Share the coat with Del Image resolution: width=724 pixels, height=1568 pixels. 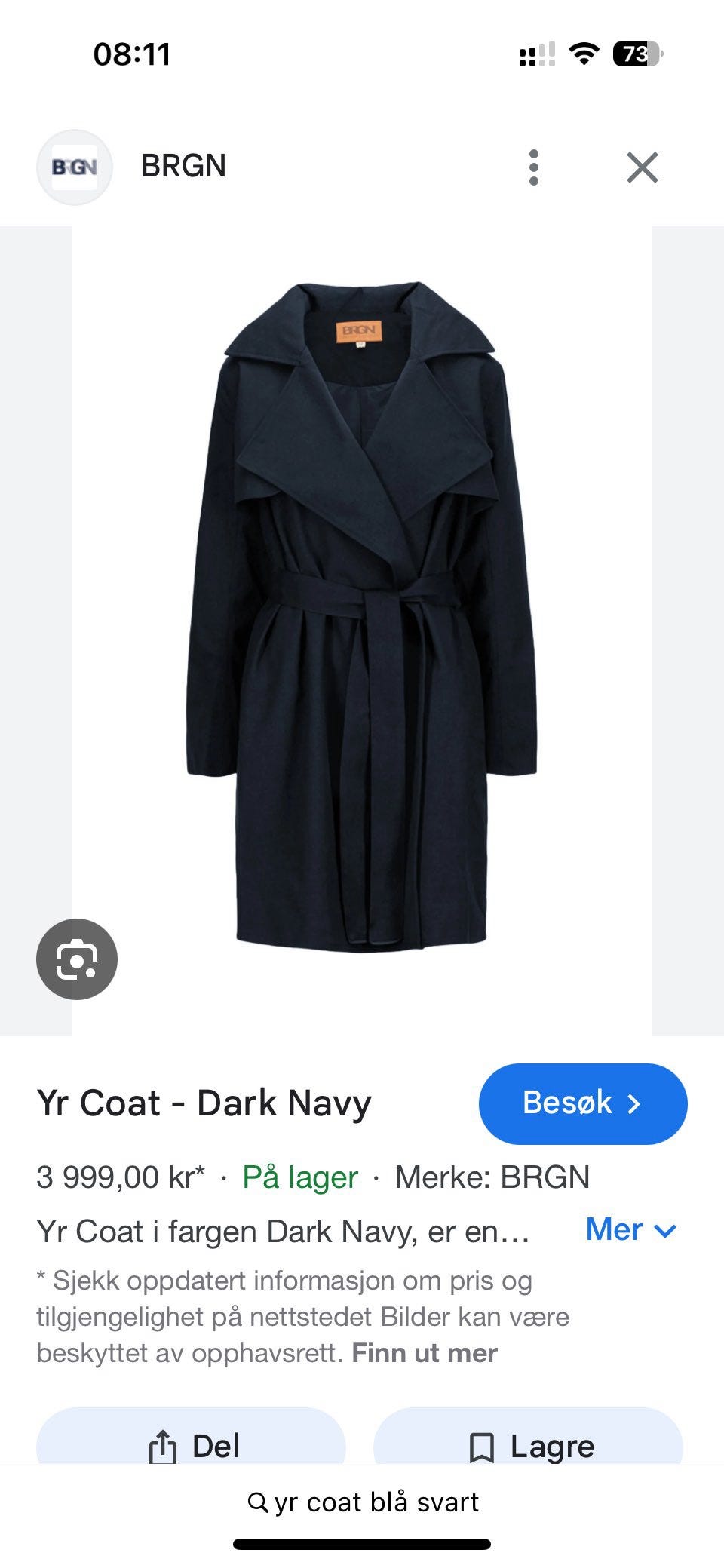point(192,1446)
